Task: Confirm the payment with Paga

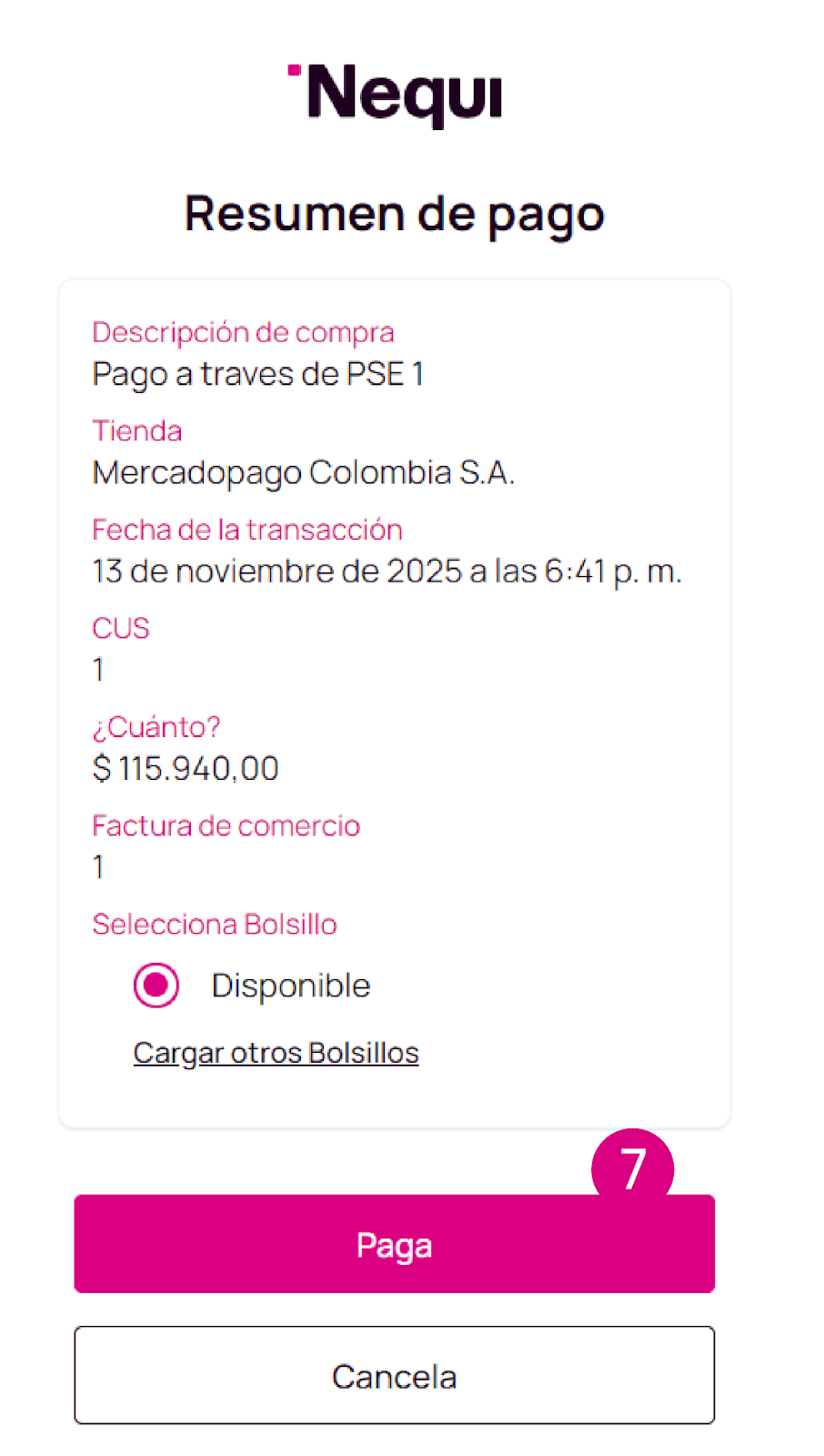Action: click(394, 1244)
